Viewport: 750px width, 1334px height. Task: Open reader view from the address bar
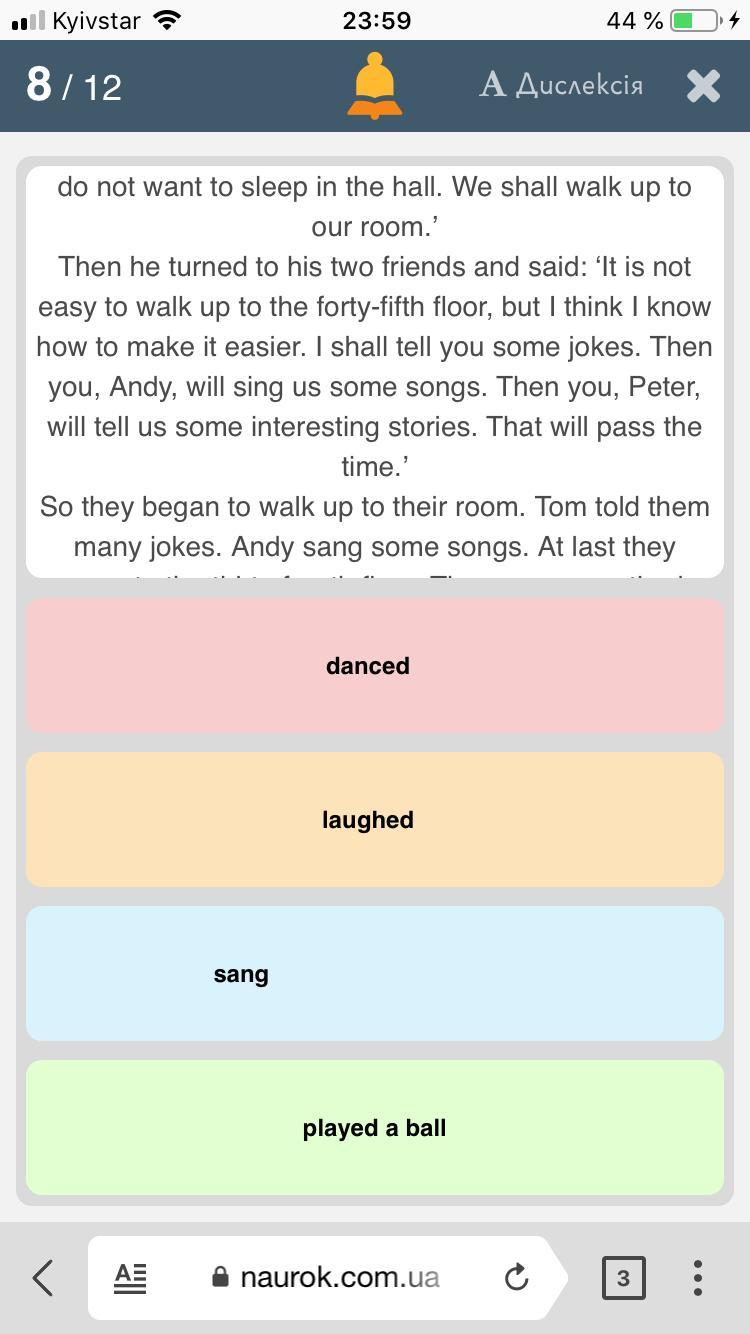click(x=130, y=1277)
